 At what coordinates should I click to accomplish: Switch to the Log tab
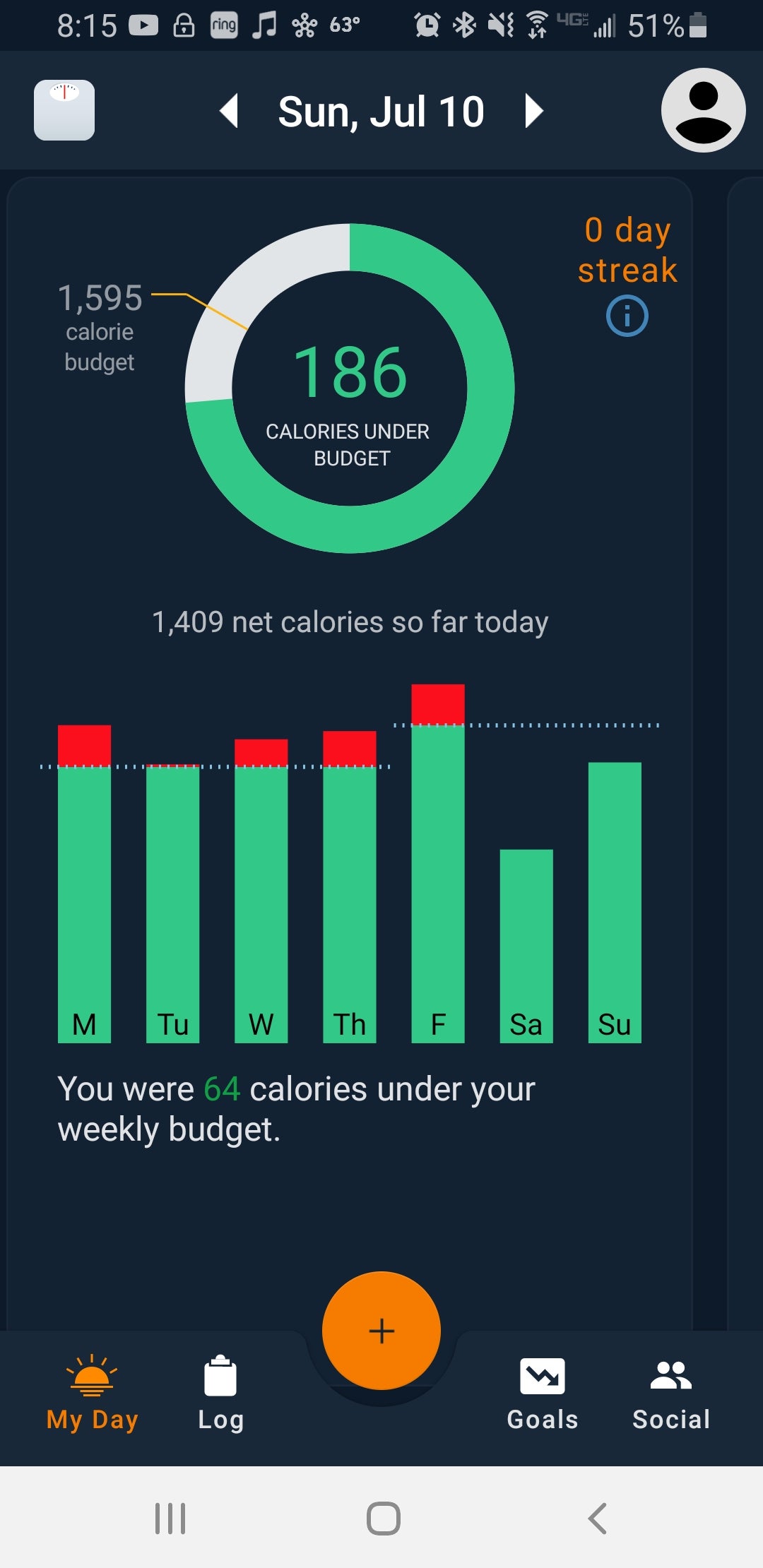coord(220,1393)
